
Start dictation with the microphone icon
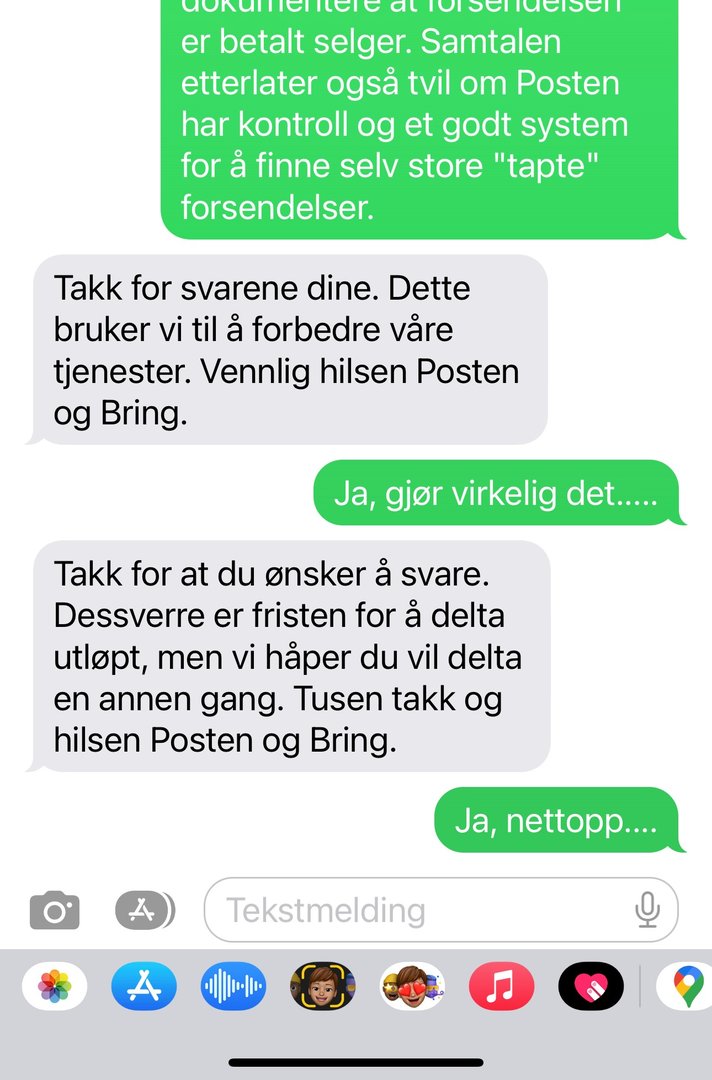click(x=648, y=910)
